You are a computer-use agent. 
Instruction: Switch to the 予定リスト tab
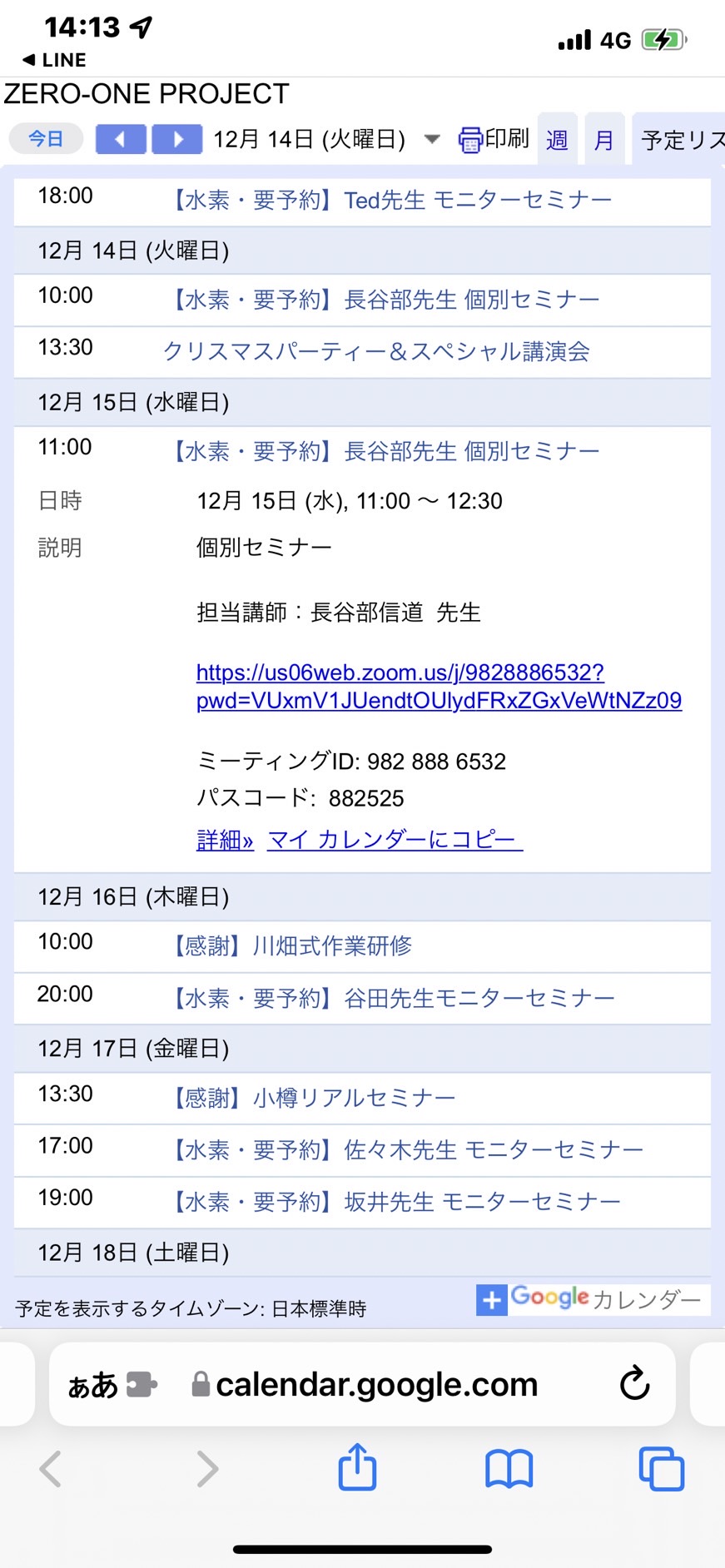click(x=679, y=139)
